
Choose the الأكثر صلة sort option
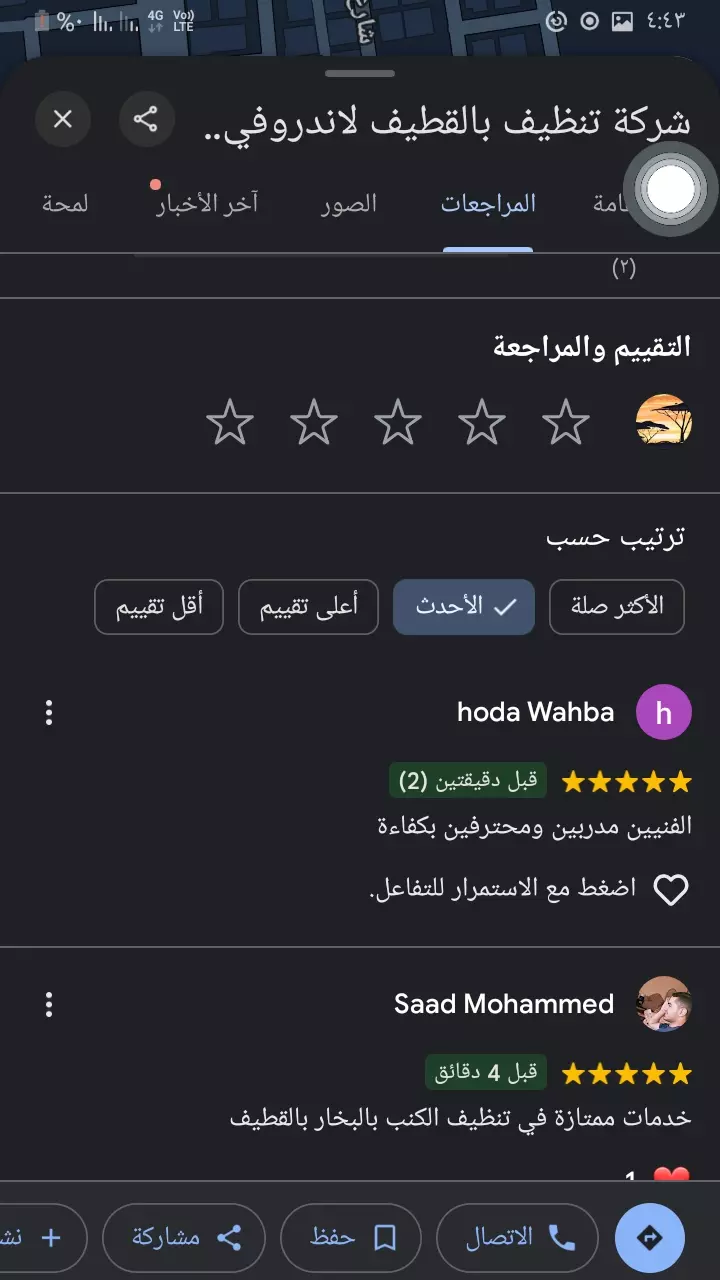click(x=616, y=607)
